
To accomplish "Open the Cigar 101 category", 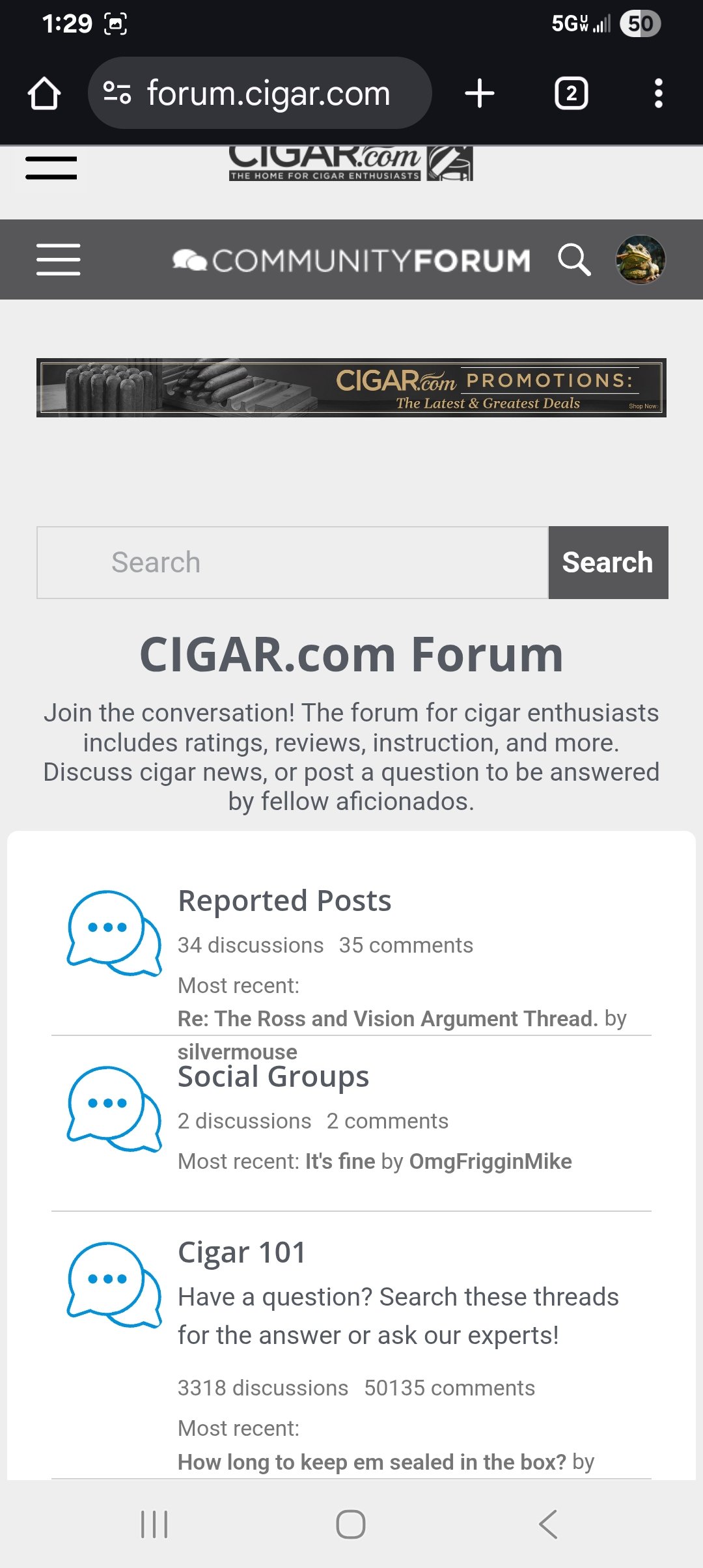I will click(x=241, y=1253).
